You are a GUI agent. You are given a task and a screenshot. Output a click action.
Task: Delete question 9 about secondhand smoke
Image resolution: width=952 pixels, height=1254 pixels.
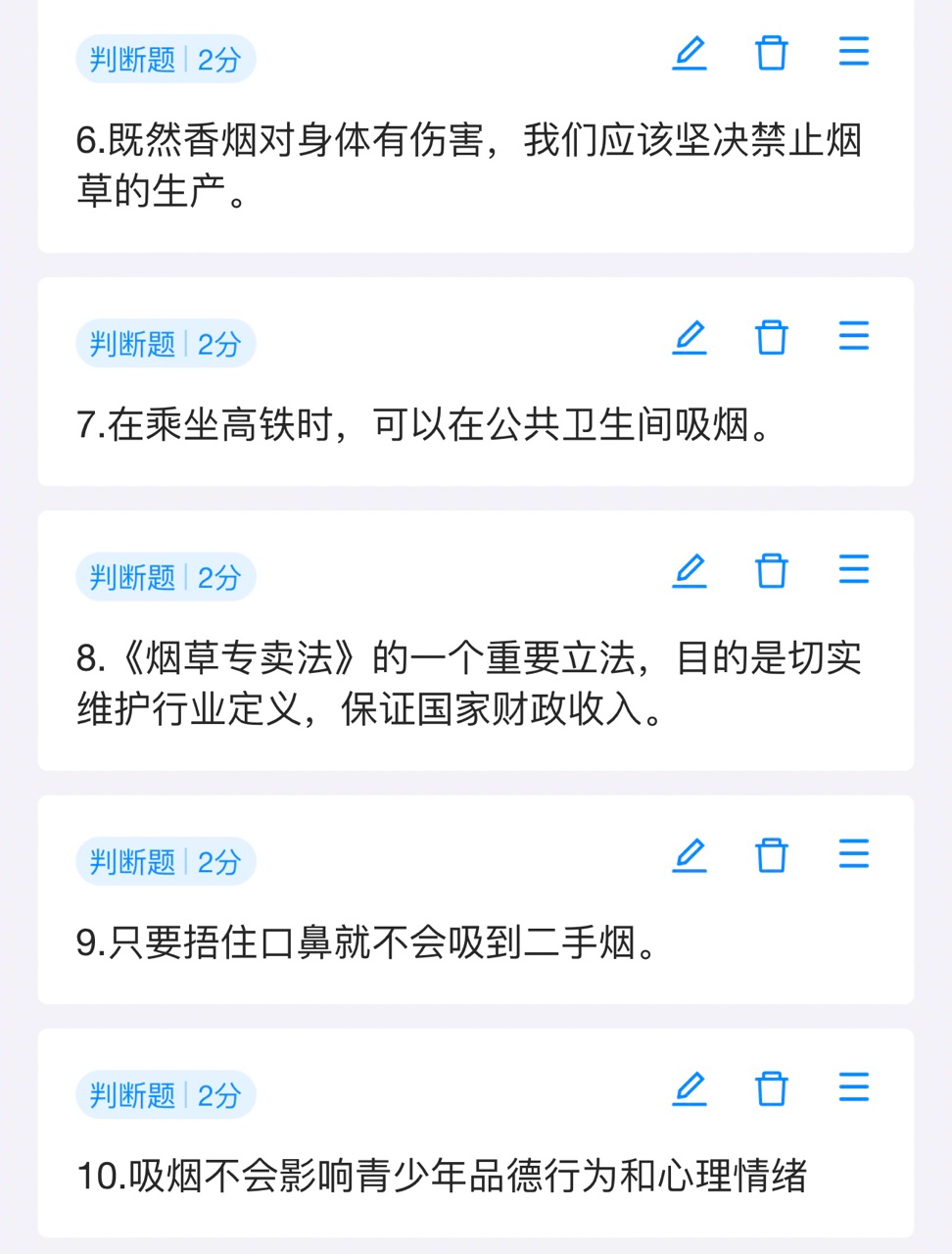772,855
